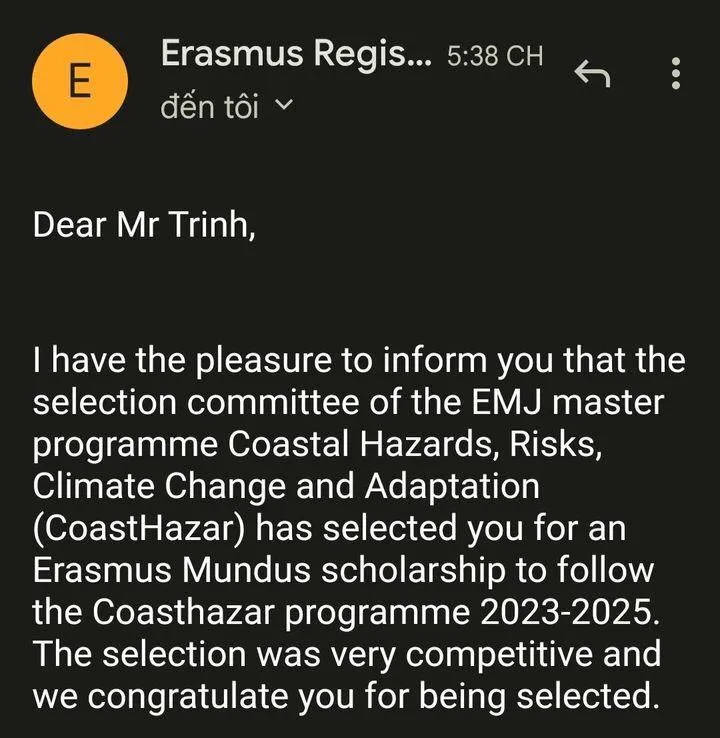Show full recipient list using the down arrow
Viewport: 720px width, 738px height.
click(x=283, y=107)
